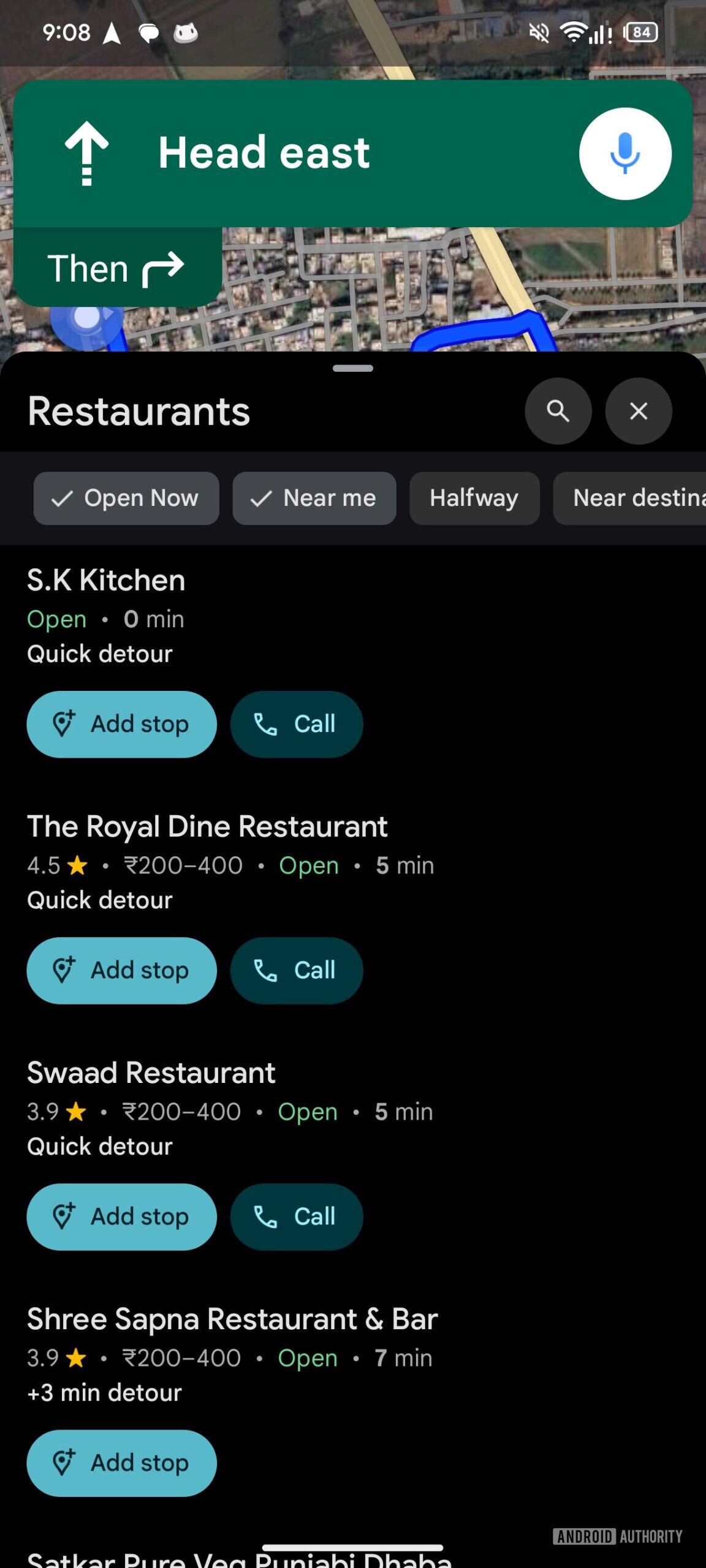Image resolution: width=706 pixels, height=1568 pixels.
Task: Add The Royal Dine Restaurant as stop
Action: [x=121, y=970]
